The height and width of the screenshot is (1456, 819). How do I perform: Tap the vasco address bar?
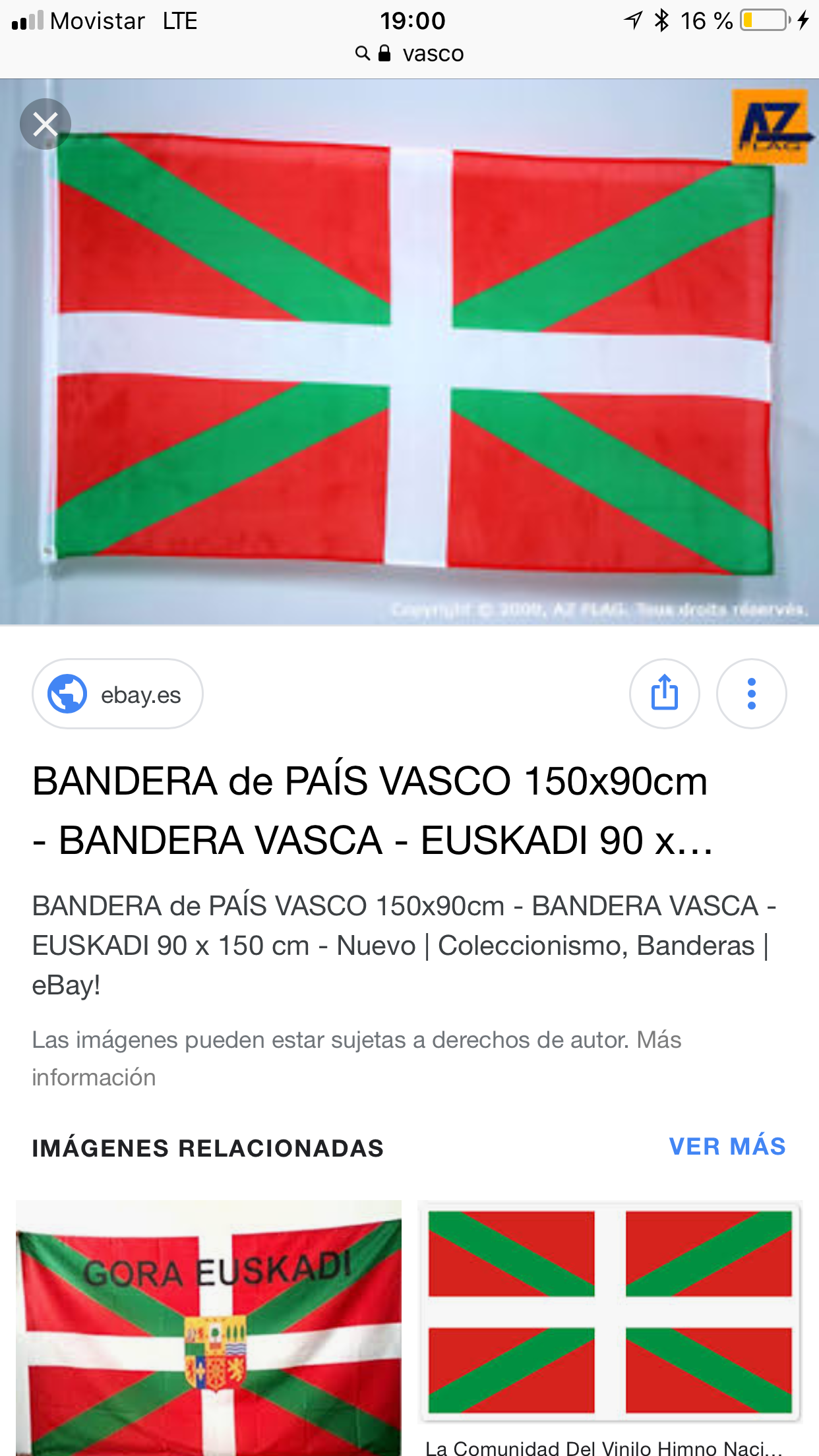(410, 53)
